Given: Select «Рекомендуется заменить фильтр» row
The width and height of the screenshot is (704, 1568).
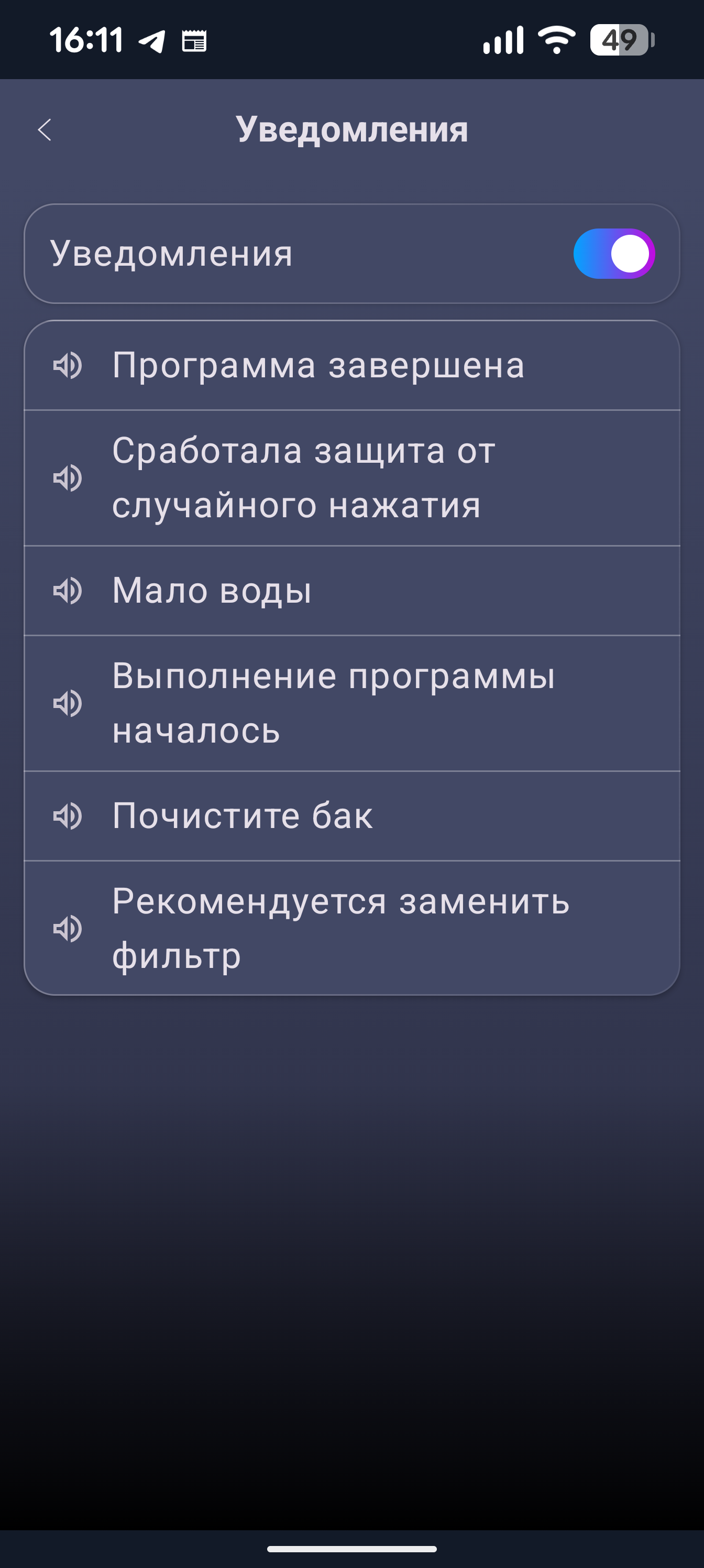Looking at the screenshot, I should [351, 928].
